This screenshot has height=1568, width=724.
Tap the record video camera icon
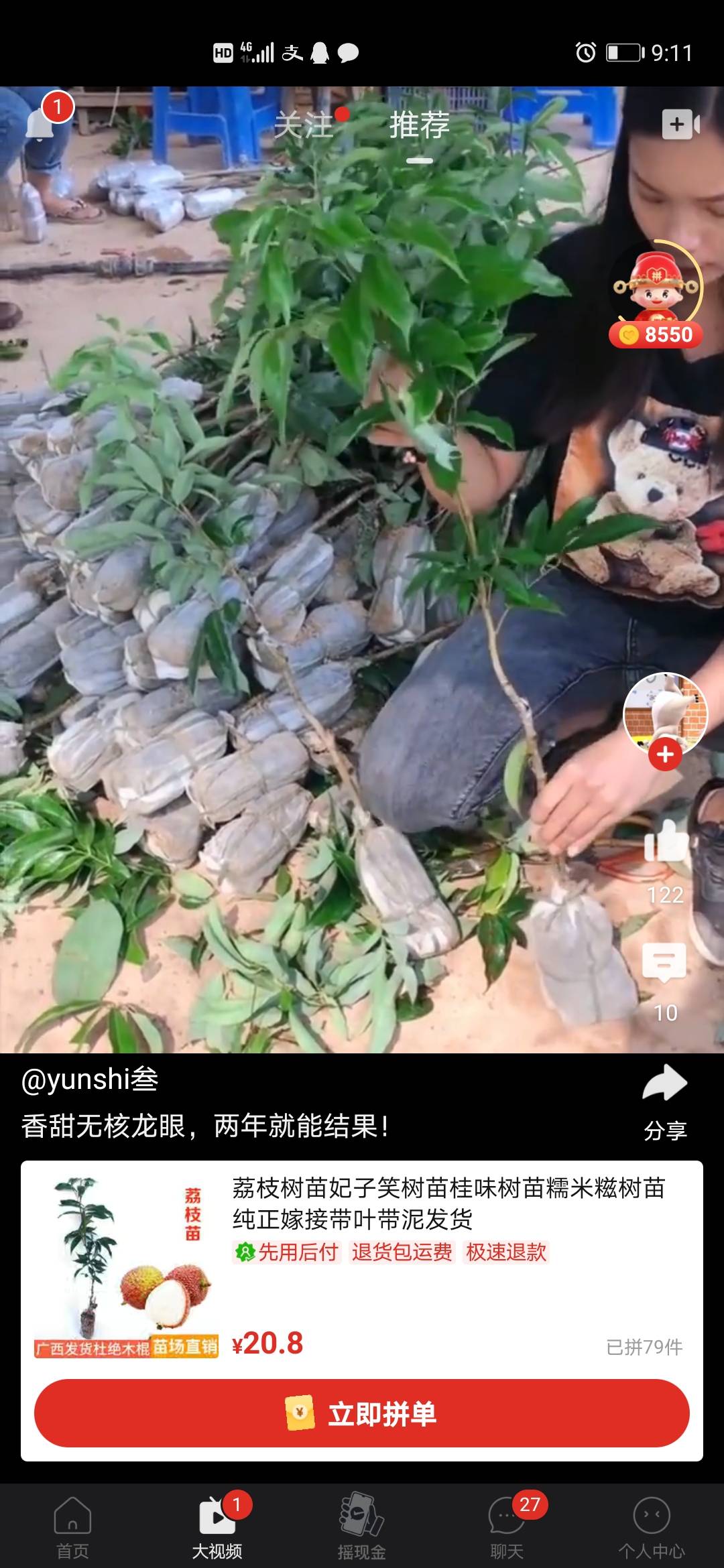681,125
